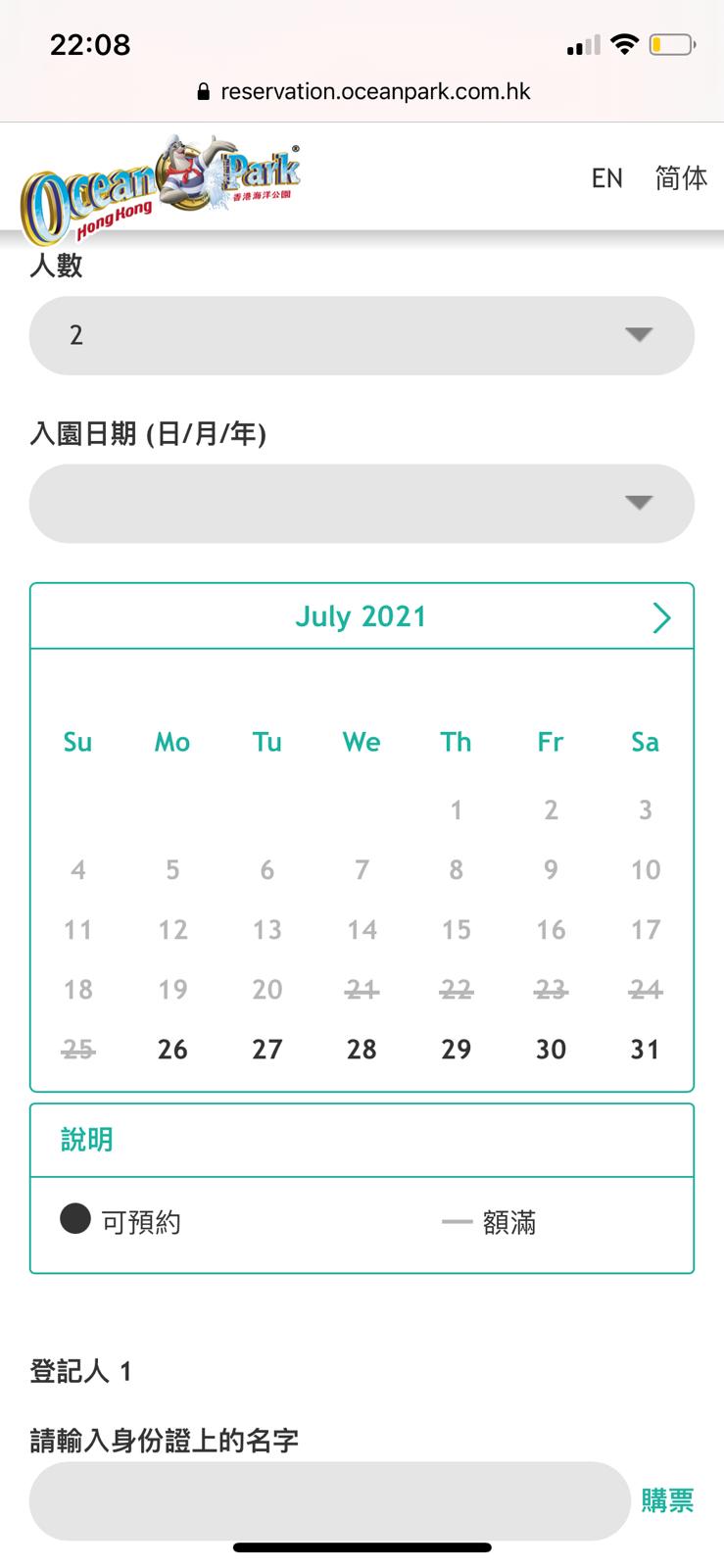
Task: Select July 30 on the calendar
Action: 551,1050
